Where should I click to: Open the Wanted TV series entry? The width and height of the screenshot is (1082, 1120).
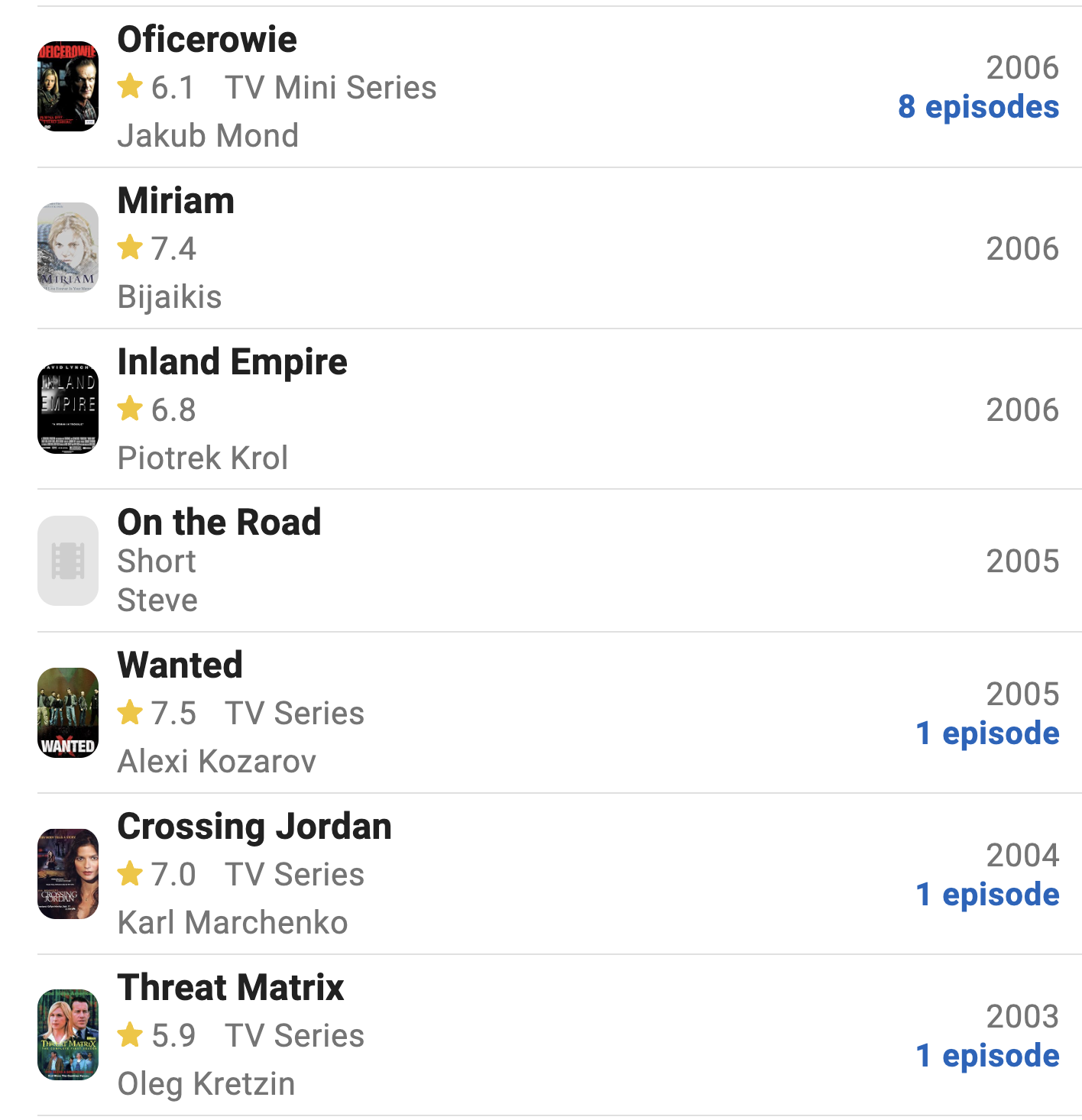pos(180,665)
